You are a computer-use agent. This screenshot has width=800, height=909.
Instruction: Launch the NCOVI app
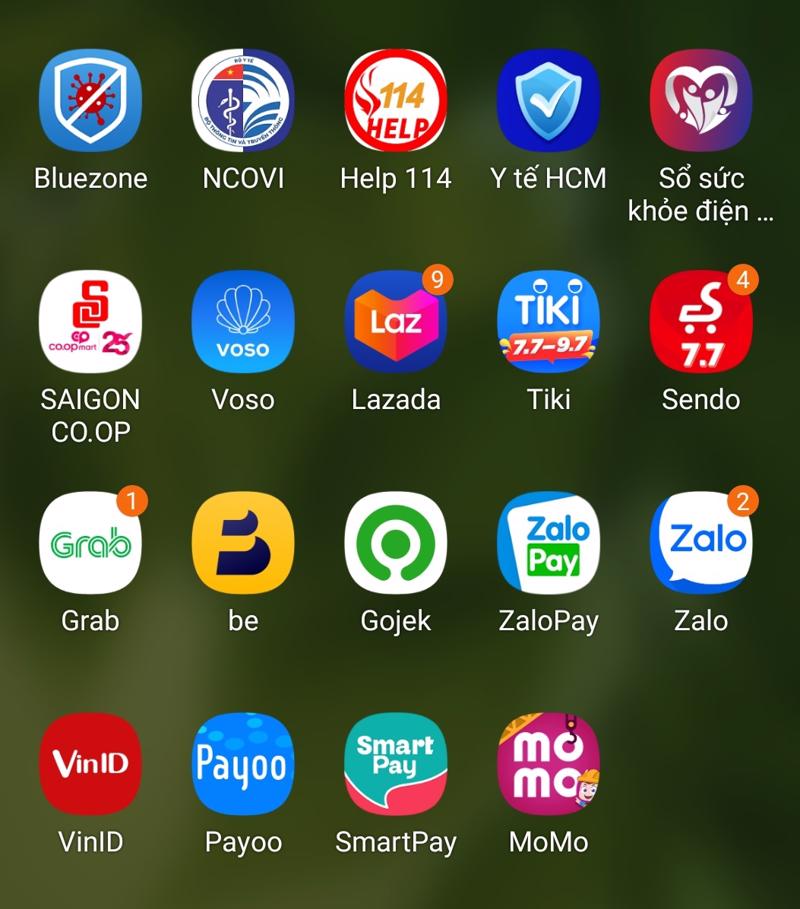click(243, 101)
